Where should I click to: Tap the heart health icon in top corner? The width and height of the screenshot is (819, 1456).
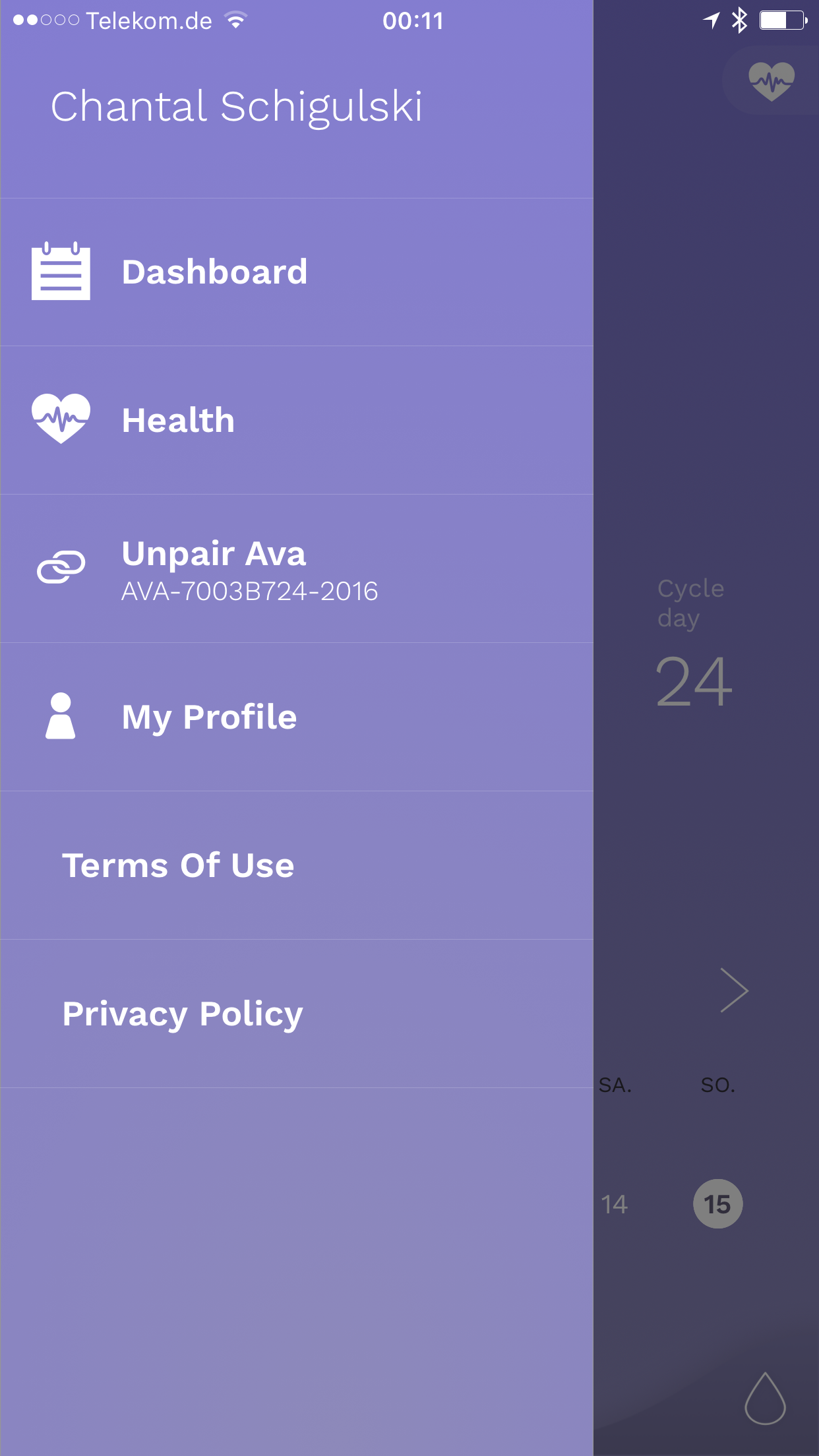[x=771, y=81]
